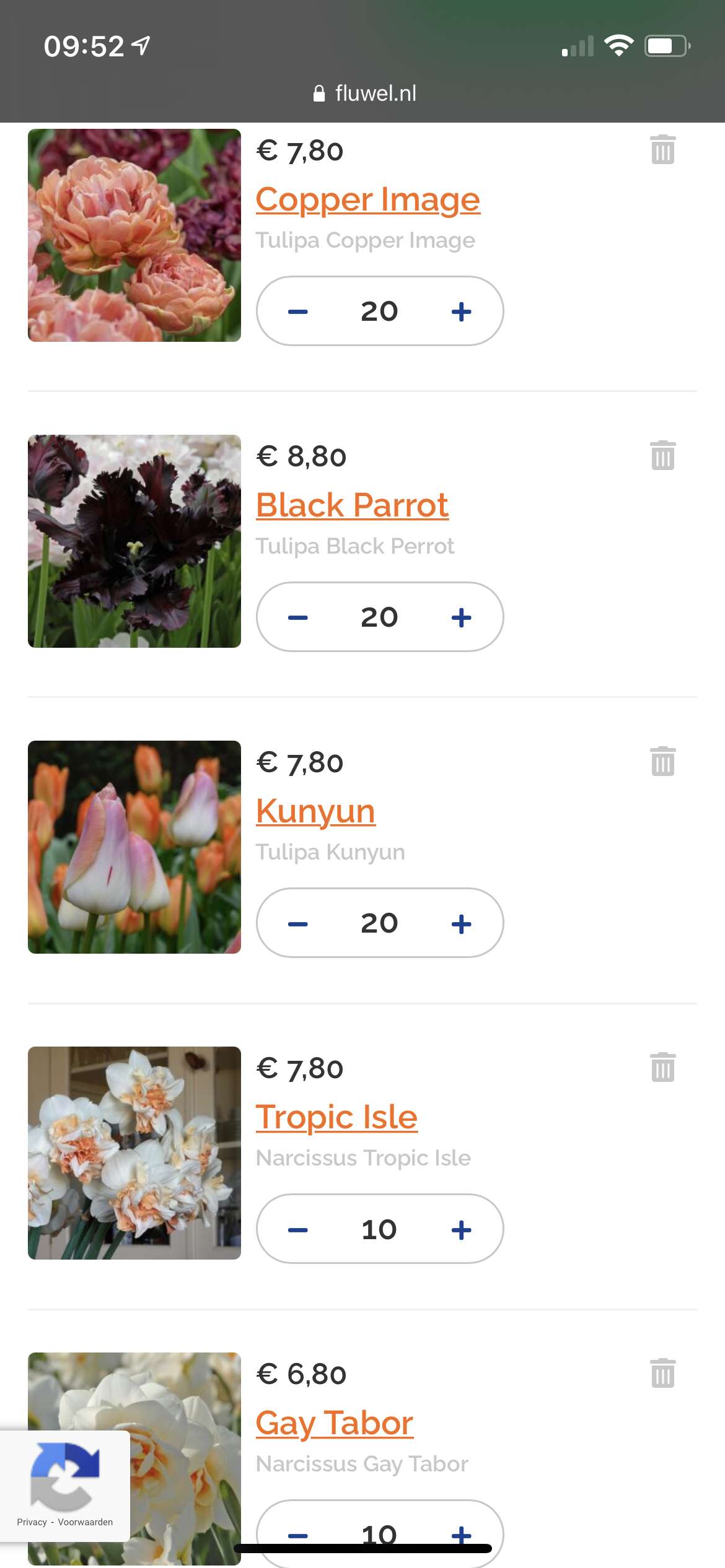Increase Kunyun quantity
This screenshot has width=725, height=1568.
point(461,923)
